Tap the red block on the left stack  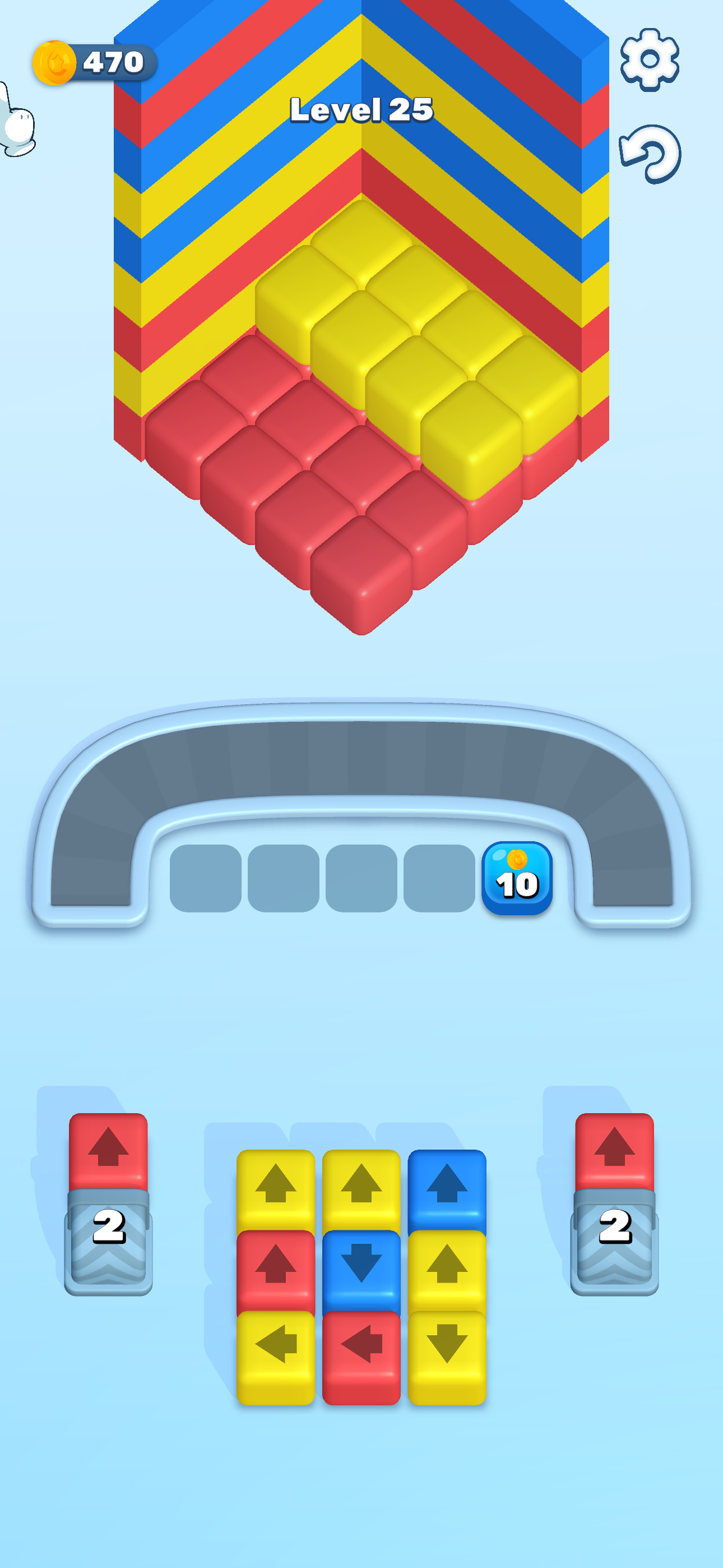[108, 1150]
